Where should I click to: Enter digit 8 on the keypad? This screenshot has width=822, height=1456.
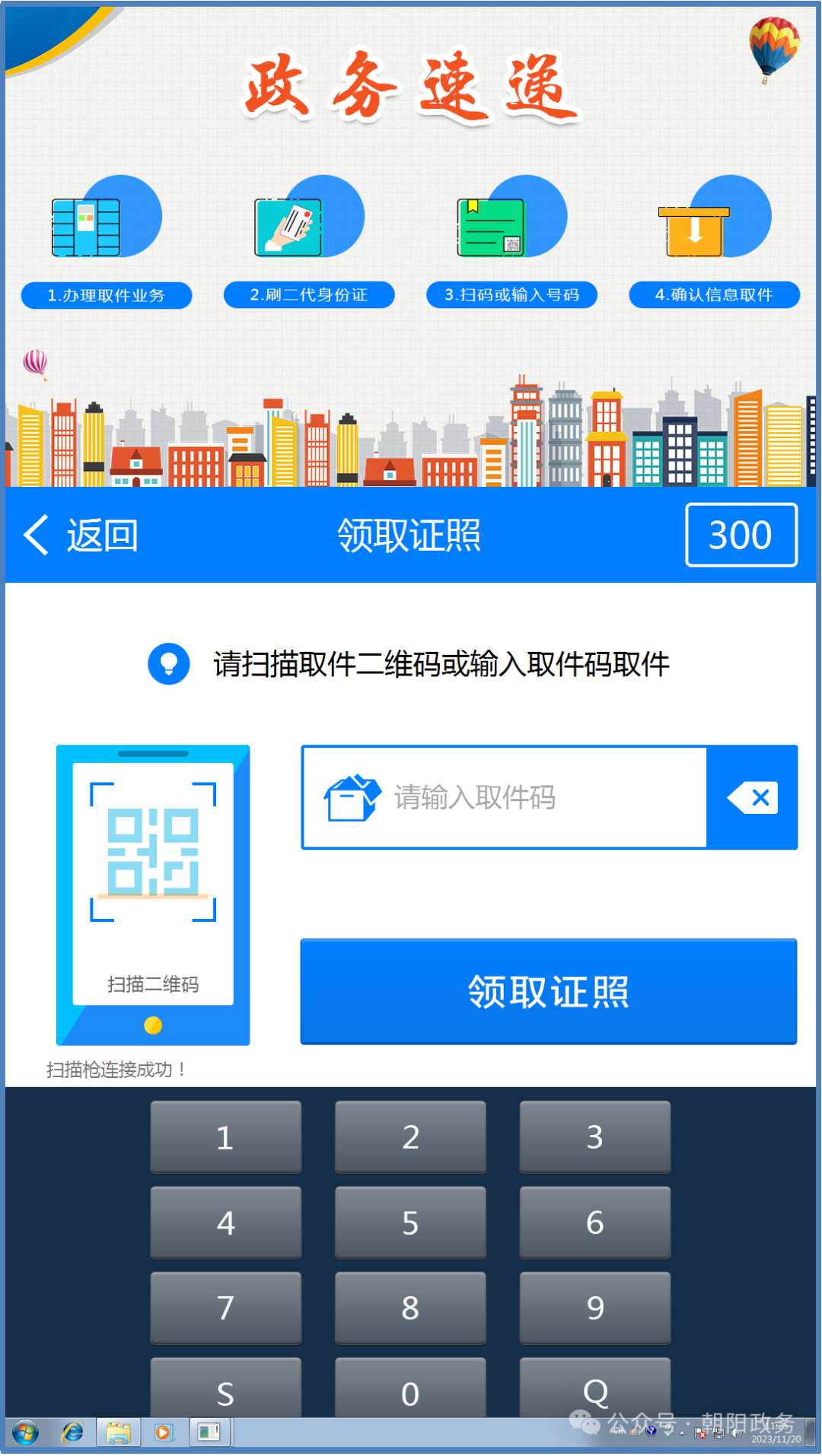click(410, 1308)
